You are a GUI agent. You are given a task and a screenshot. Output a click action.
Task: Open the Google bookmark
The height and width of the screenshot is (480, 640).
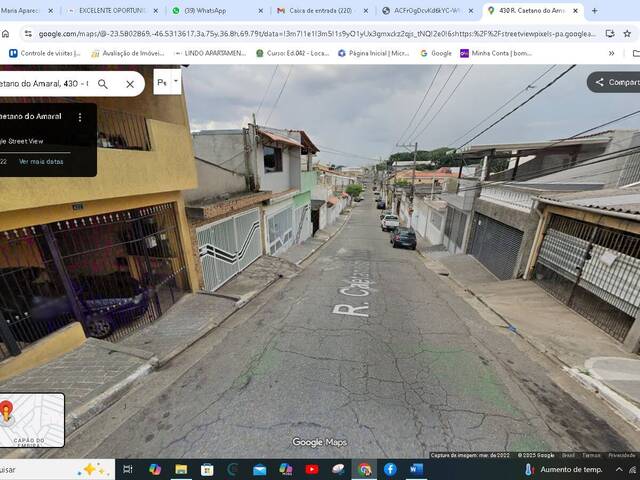[x=436, y=53]
